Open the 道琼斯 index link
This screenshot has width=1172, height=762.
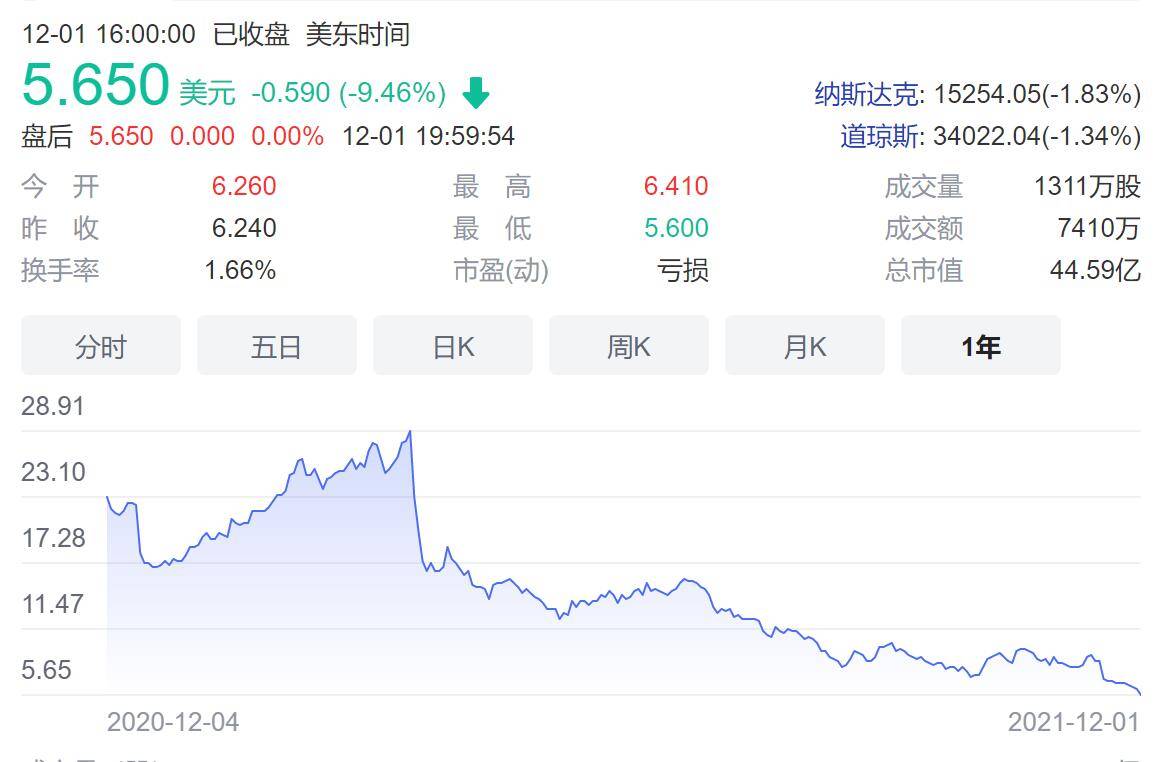pyautogui.click(x=880, y=136)
